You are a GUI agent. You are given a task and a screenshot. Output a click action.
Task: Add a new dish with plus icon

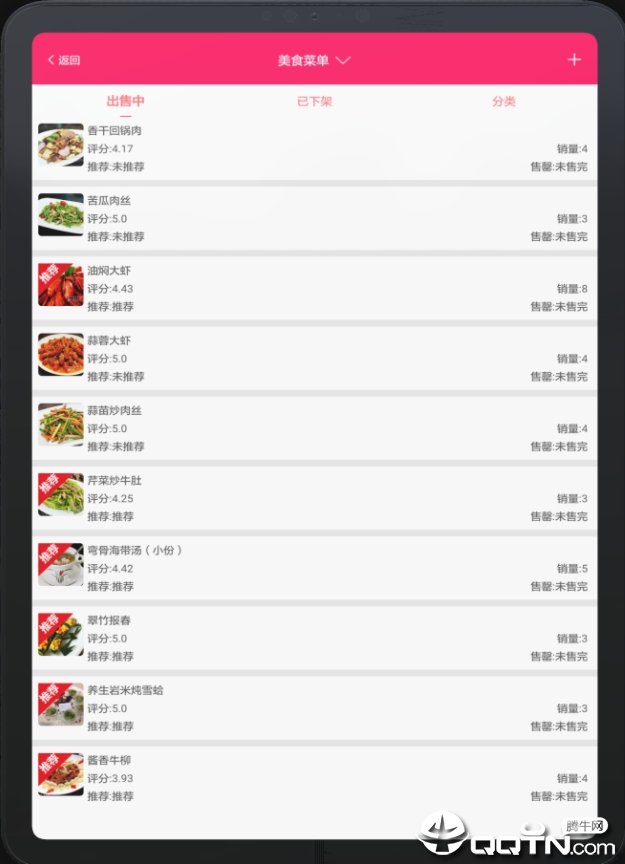(x=574, y=59)
